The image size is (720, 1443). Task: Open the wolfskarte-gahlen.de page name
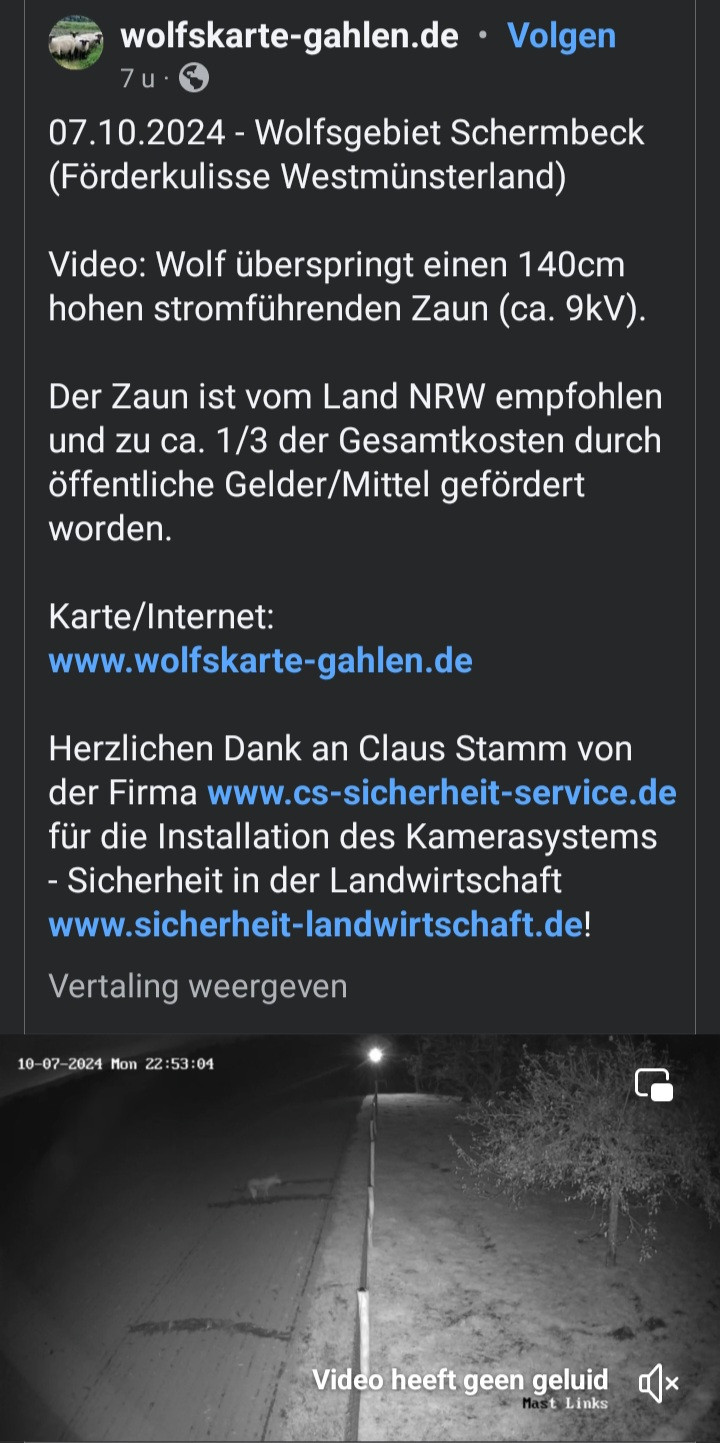tap(289, 36)
